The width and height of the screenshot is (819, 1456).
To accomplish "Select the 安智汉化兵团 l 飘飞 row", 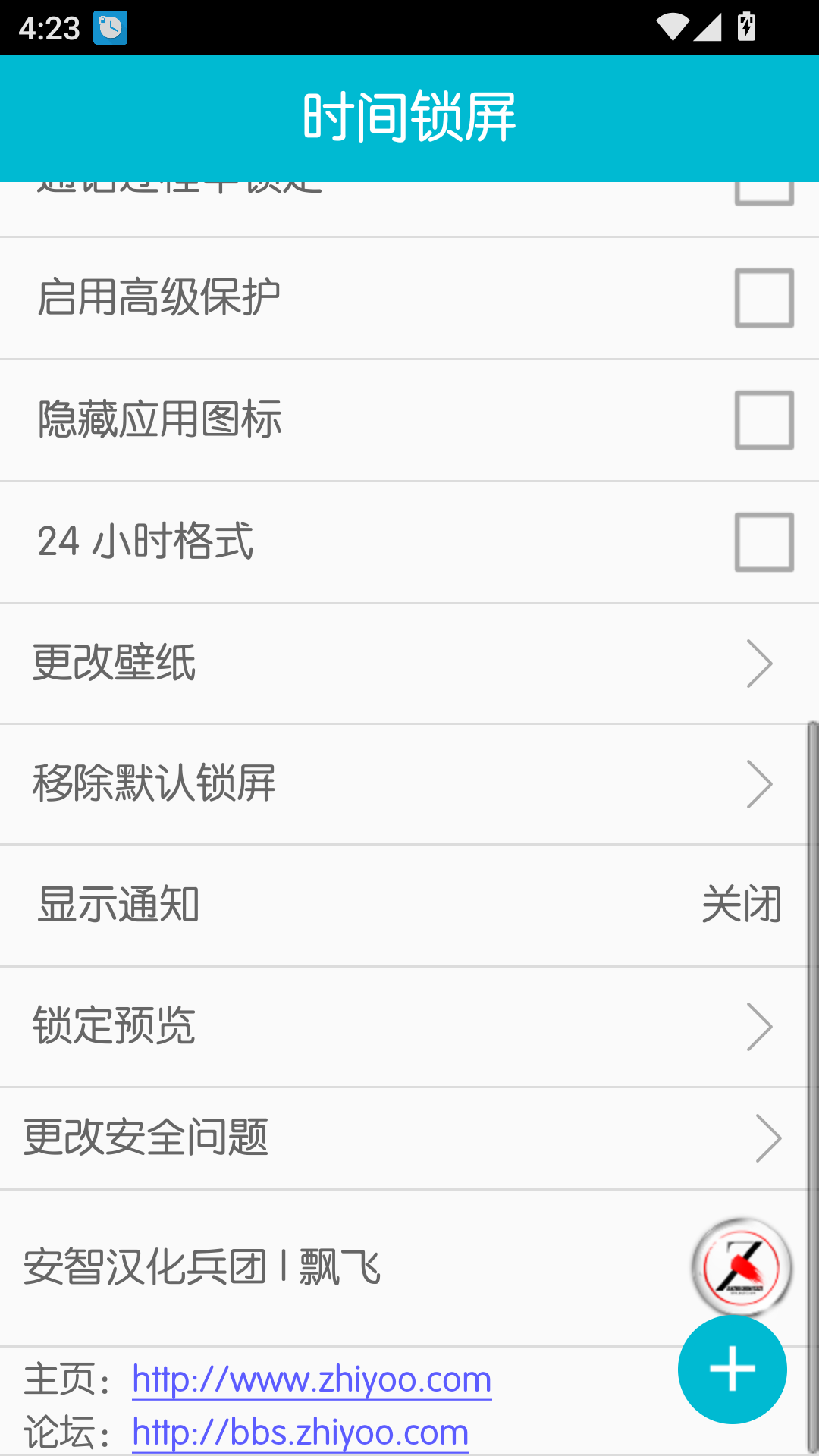I will [303, 1266].
